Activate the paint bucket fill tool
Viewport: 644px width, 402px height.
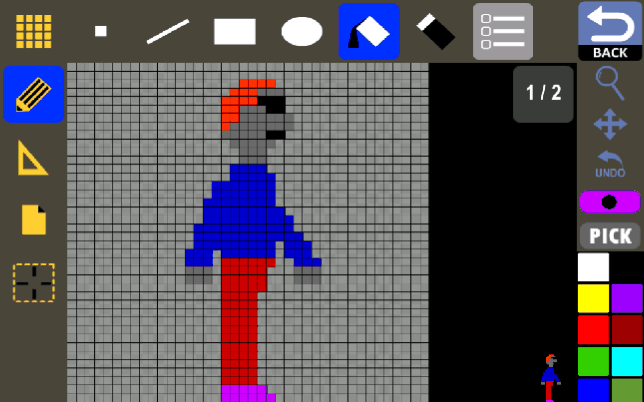369,31
